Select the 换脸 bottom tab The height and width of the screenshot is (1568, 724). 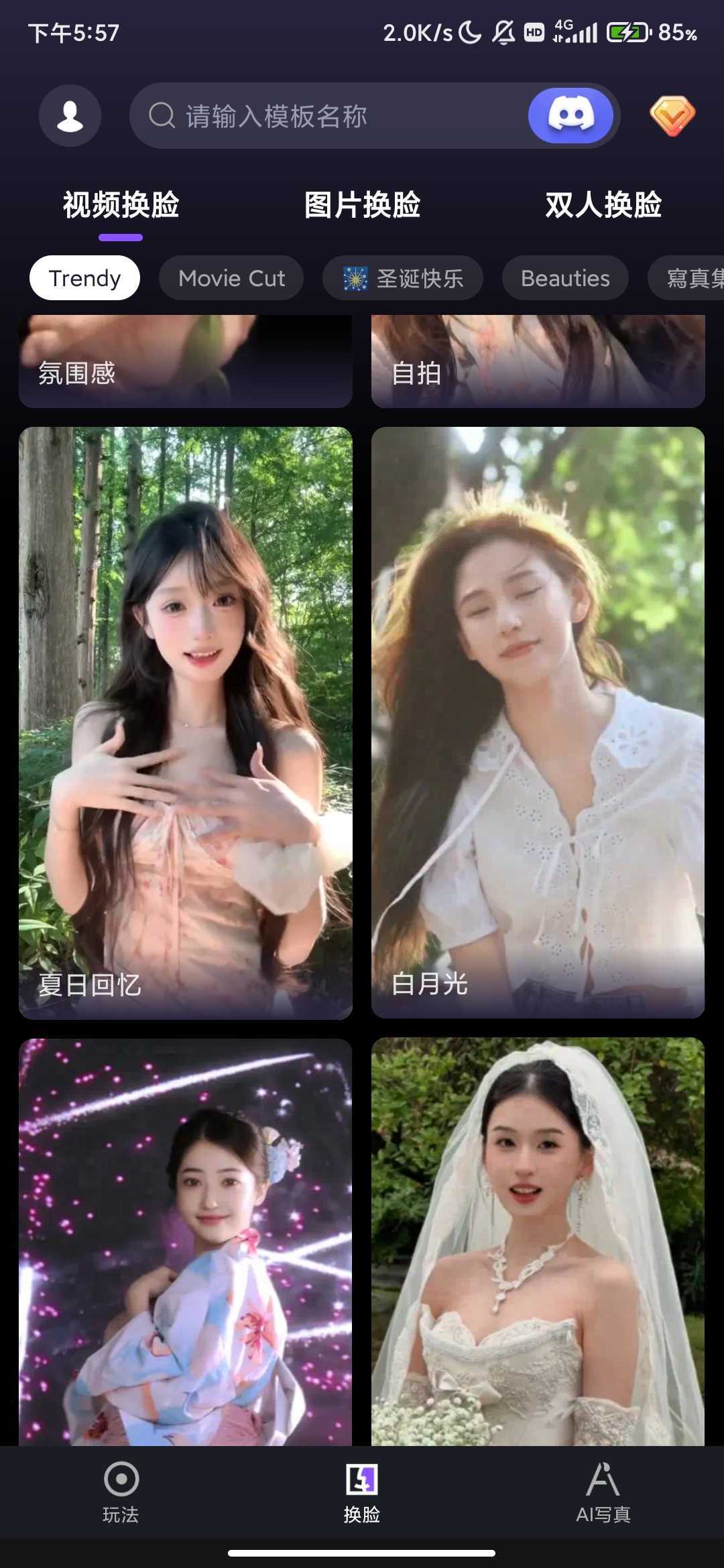tap(362, 1492)
